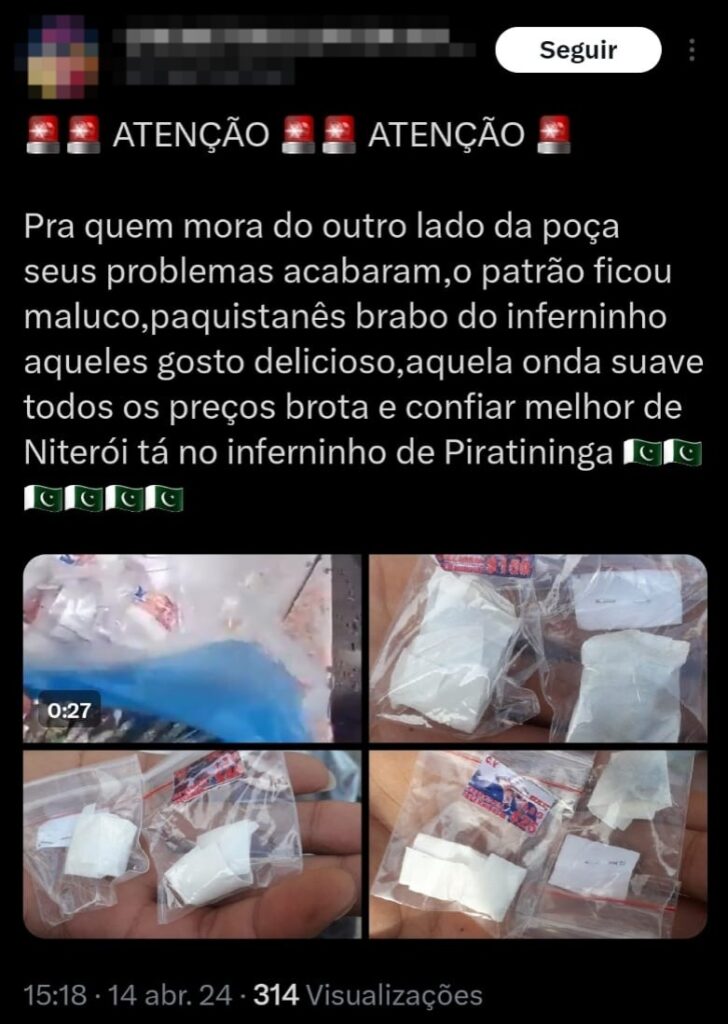The width and height of the screenshot is (728, 1024).
Task: Open the top-right photo of packets
Action: [x=538, y=648]
